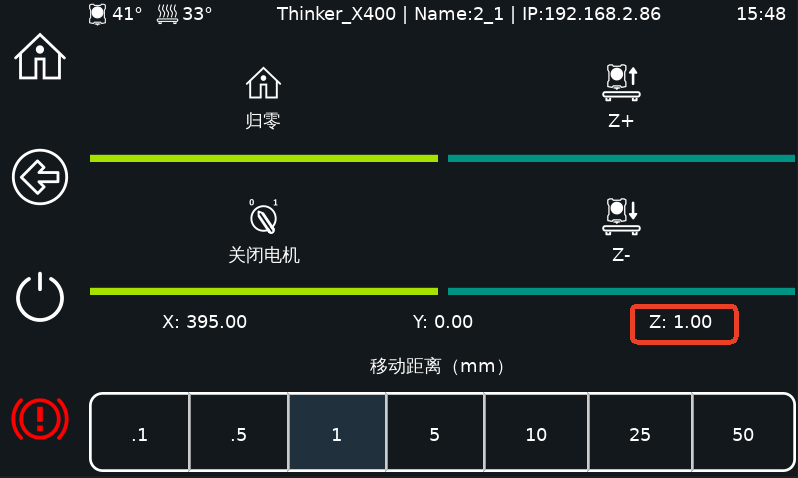
Task: Trigger the red emergency stop
Action: (39, 417)
